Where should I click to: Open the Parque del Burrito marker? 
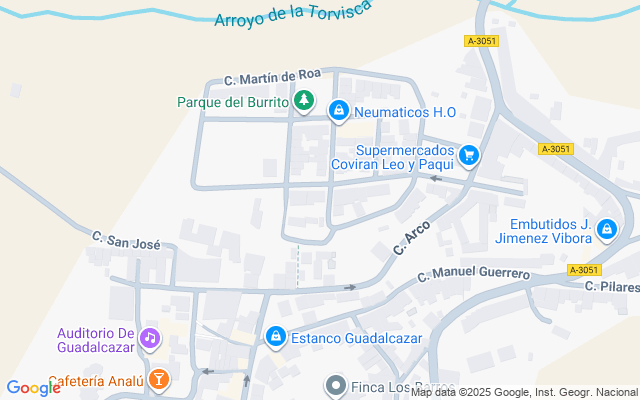pos(304,102)
